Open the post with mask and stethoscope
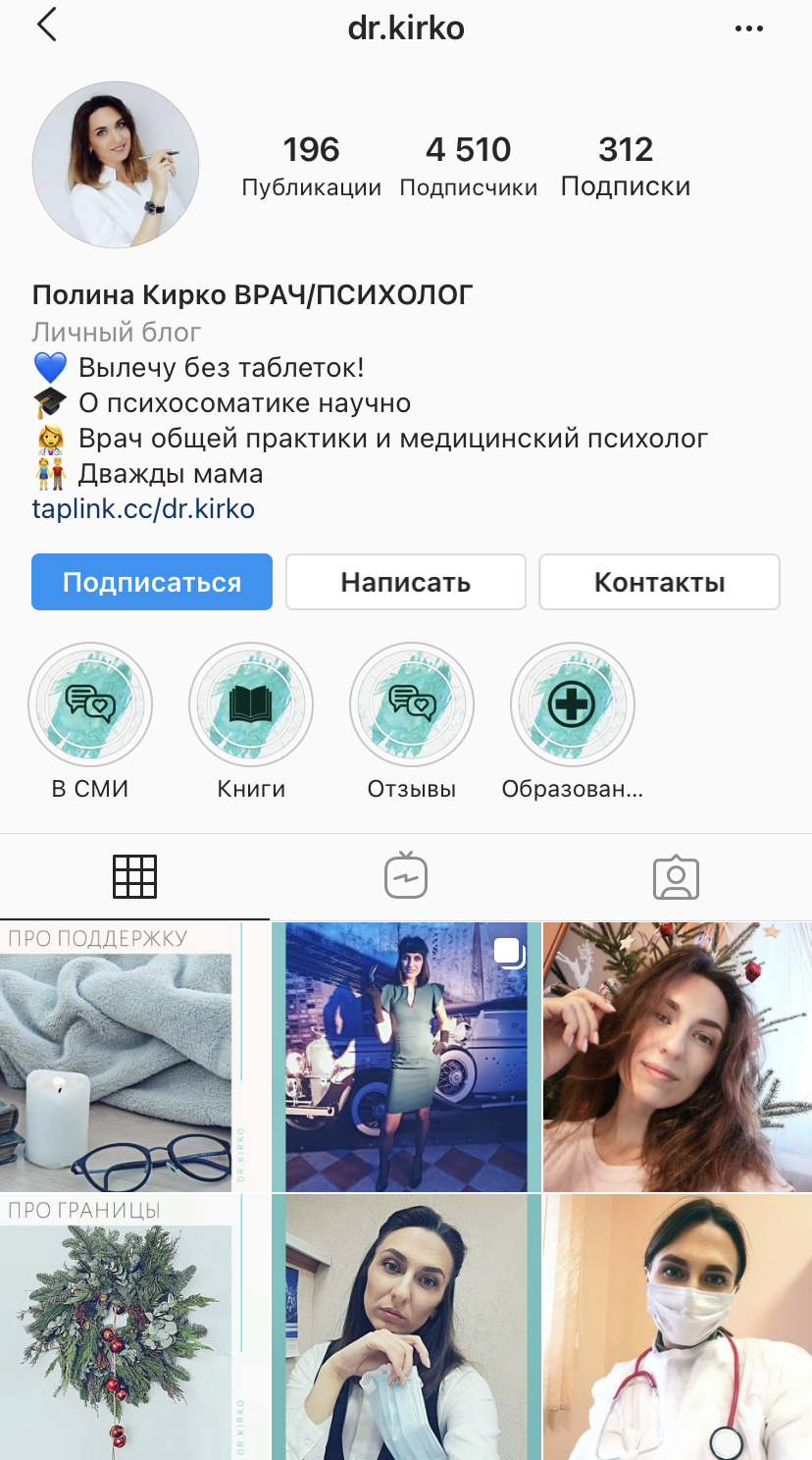 pos(678,1327)
